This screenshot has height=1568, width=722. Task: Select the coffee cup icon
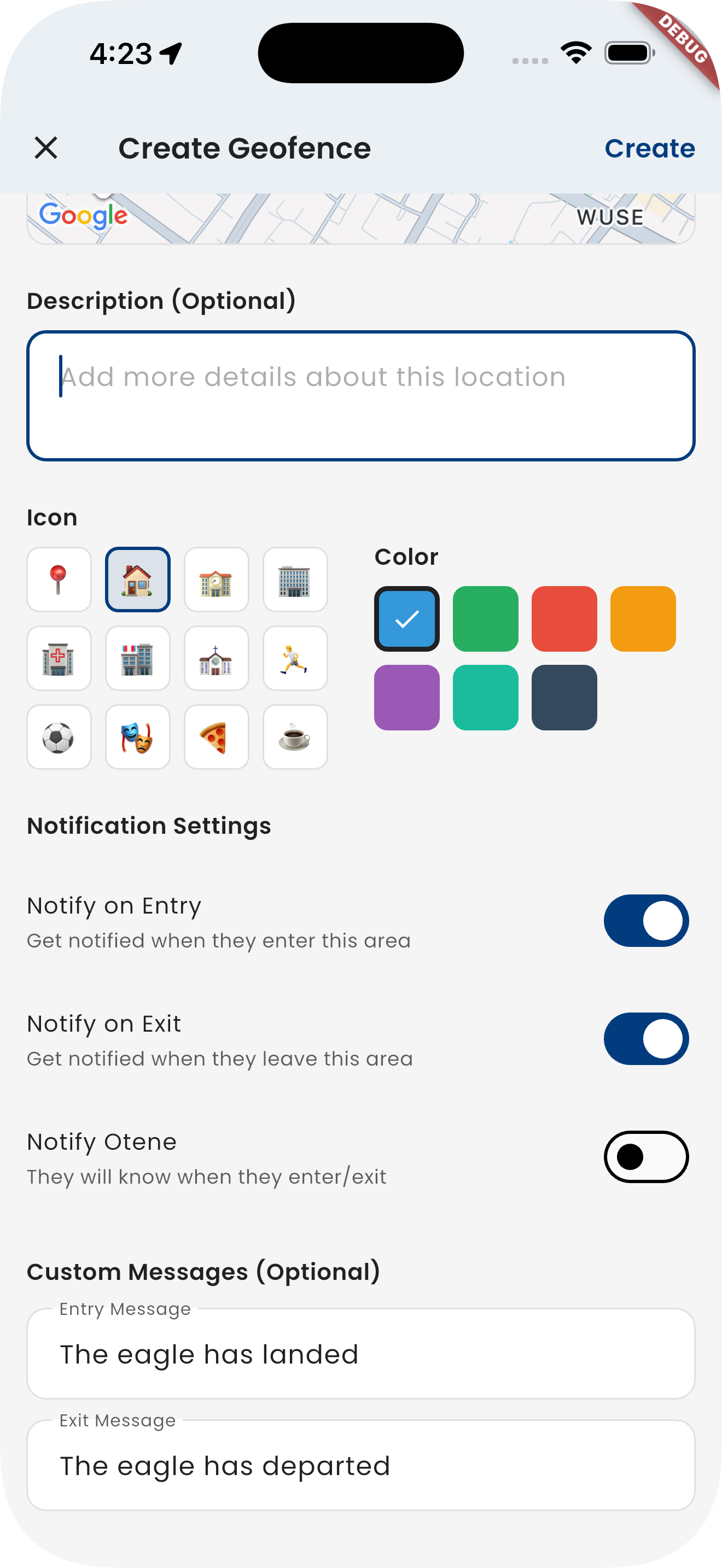295,736
